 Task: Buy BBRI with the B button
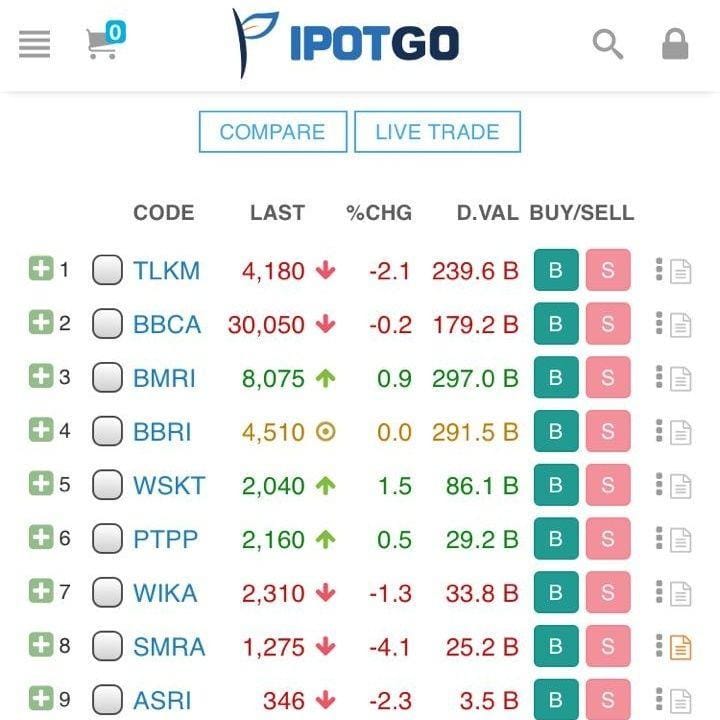pos(556,432)
